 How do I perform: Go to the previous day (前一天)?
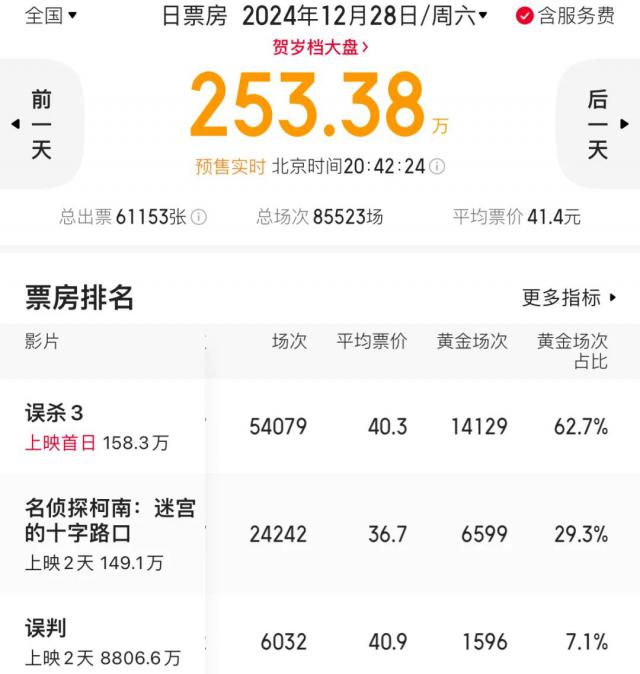(x=40, y=124)
